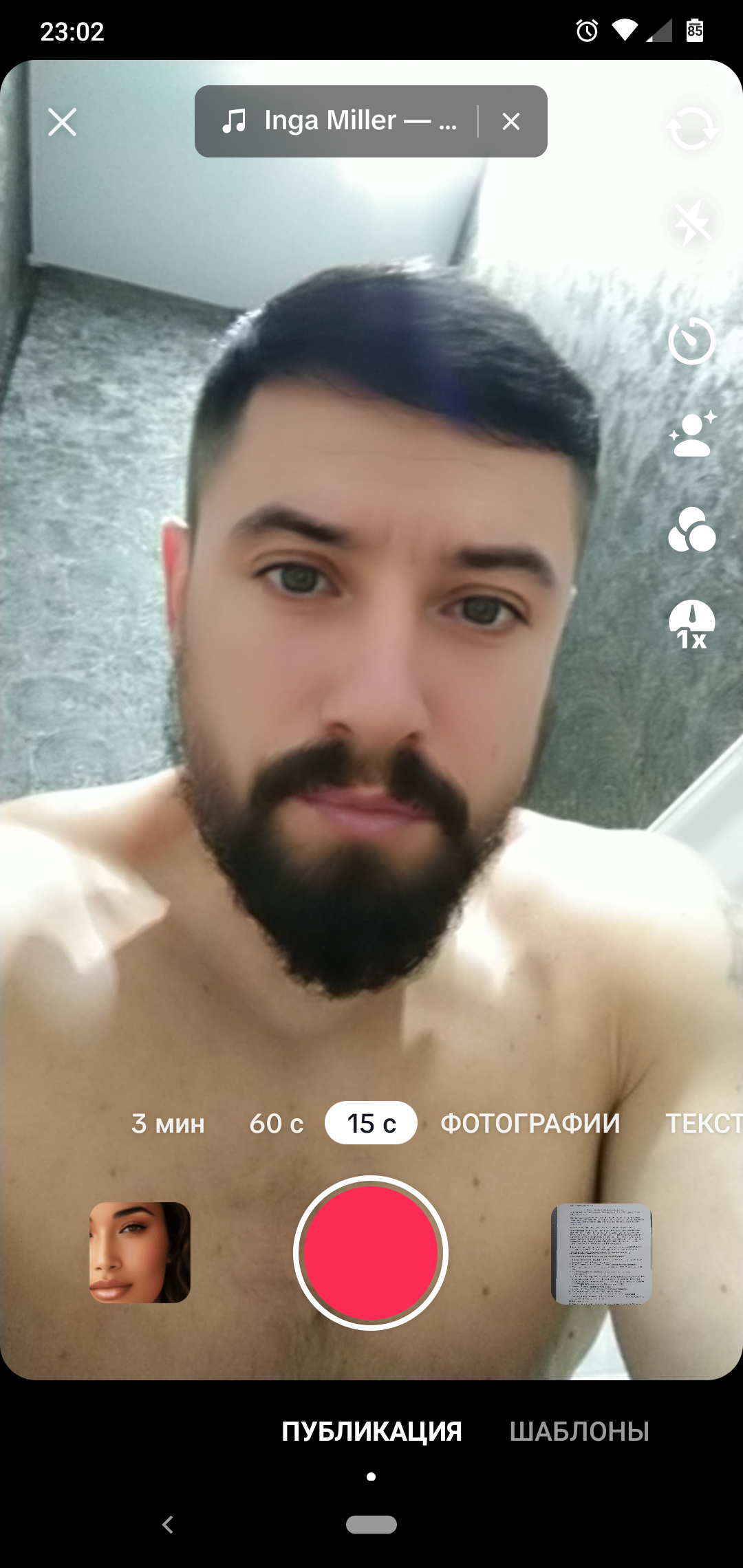Close the camera screen
Screen dimensions: 743x1568
pyautogui.click(x=62, y=122)
